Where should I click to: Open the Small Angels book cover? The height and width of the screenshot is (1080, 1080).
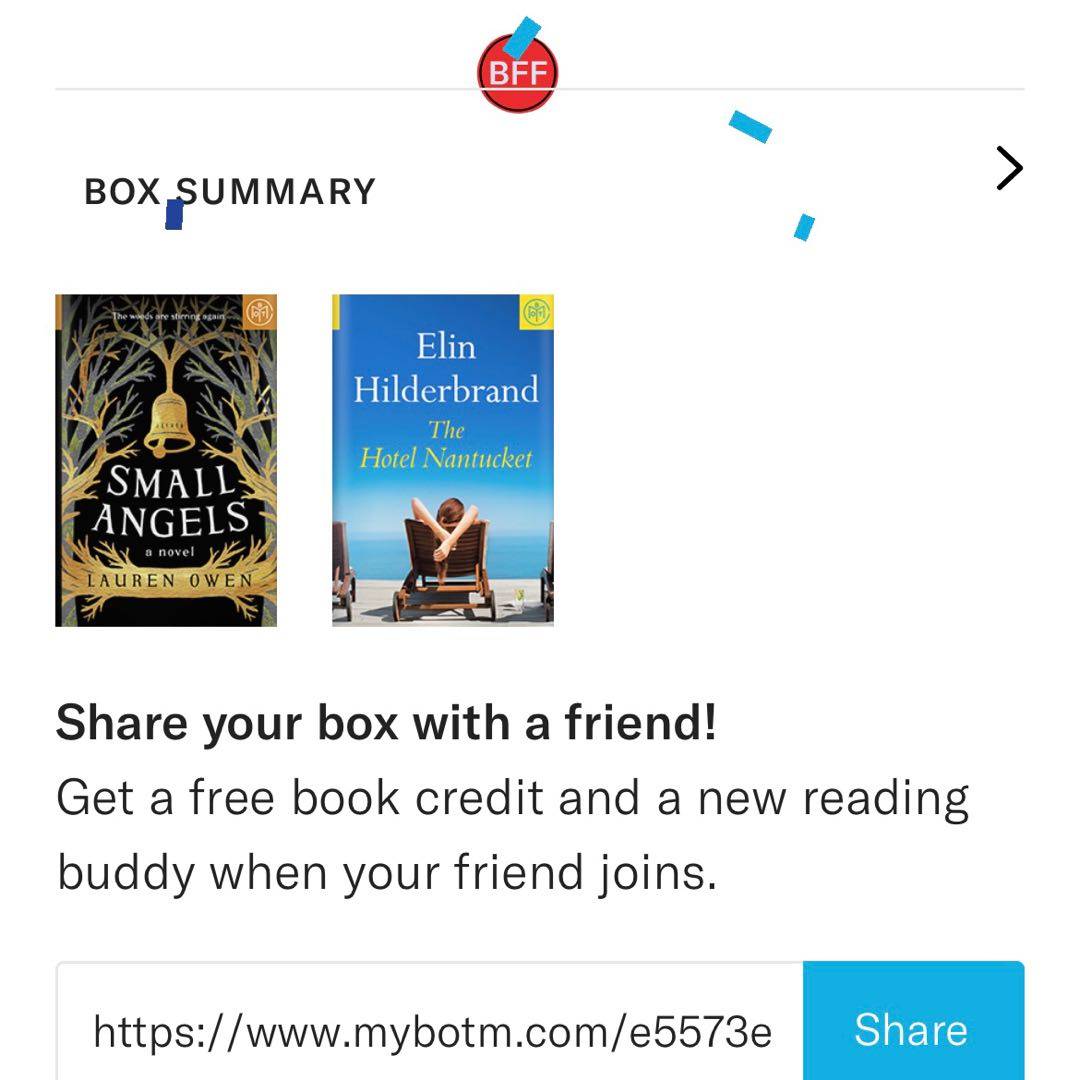point(166,460)
